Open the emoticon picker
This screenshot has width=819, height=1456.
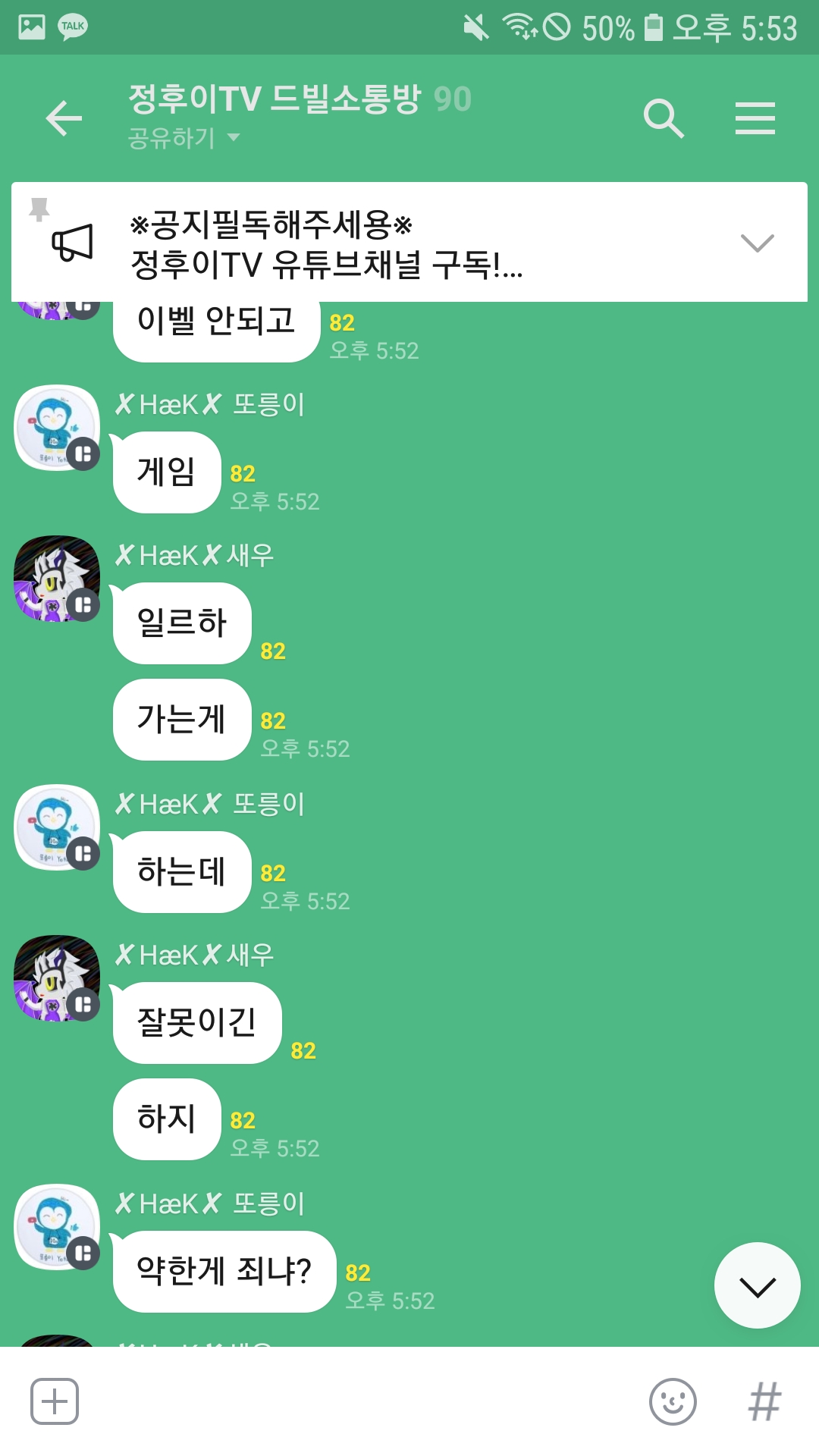click(x=673, y=1401)
